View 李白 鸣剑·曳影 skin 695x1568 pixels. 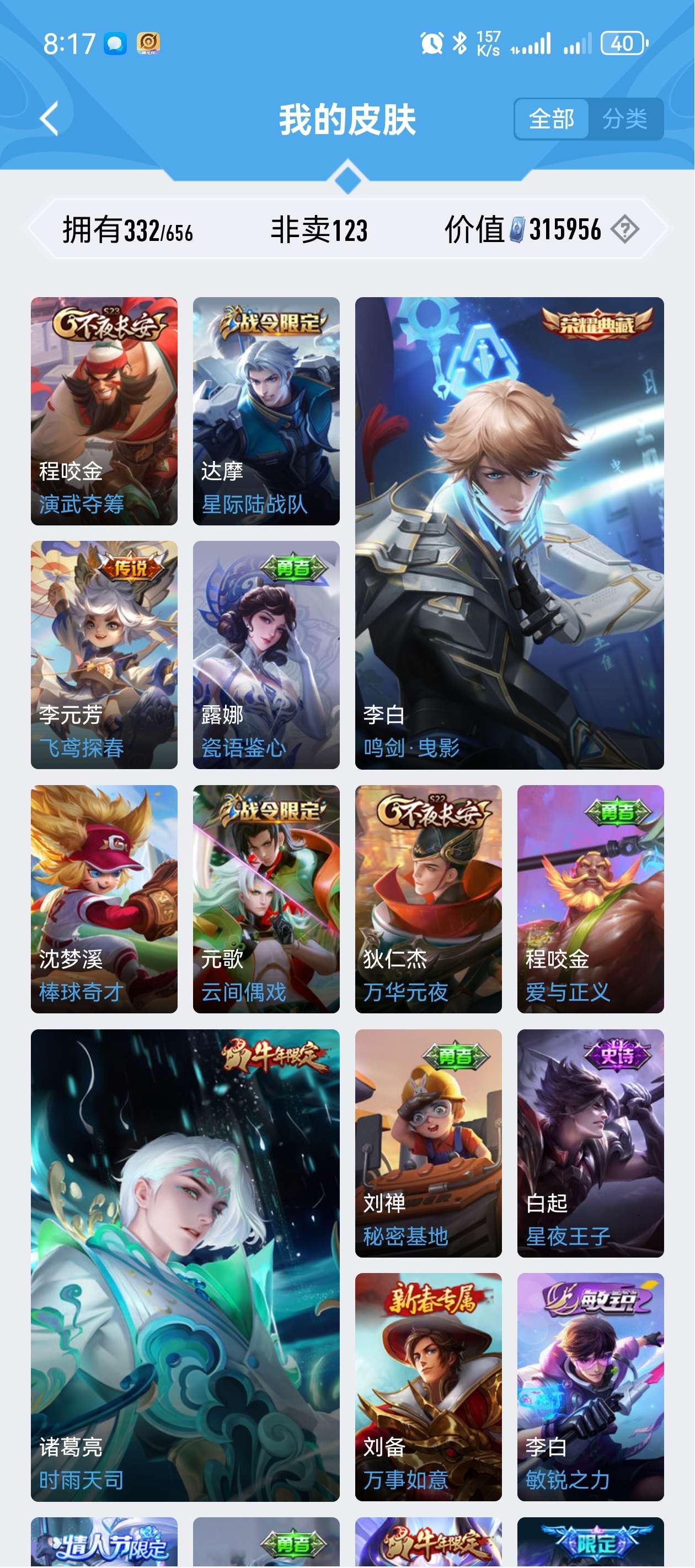coord(509,533)
